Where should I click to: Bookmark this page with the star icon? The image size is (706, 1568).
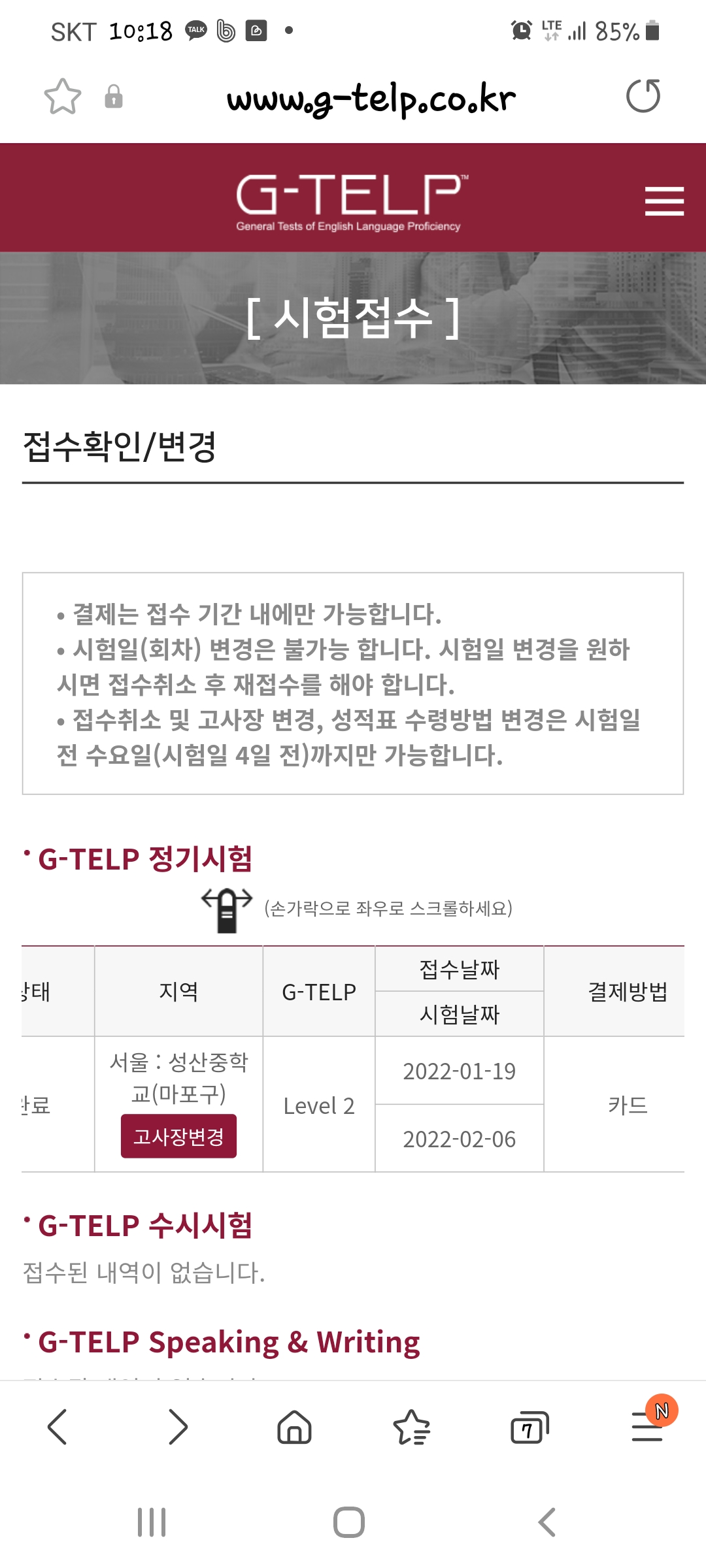click(x=63, y=97)
